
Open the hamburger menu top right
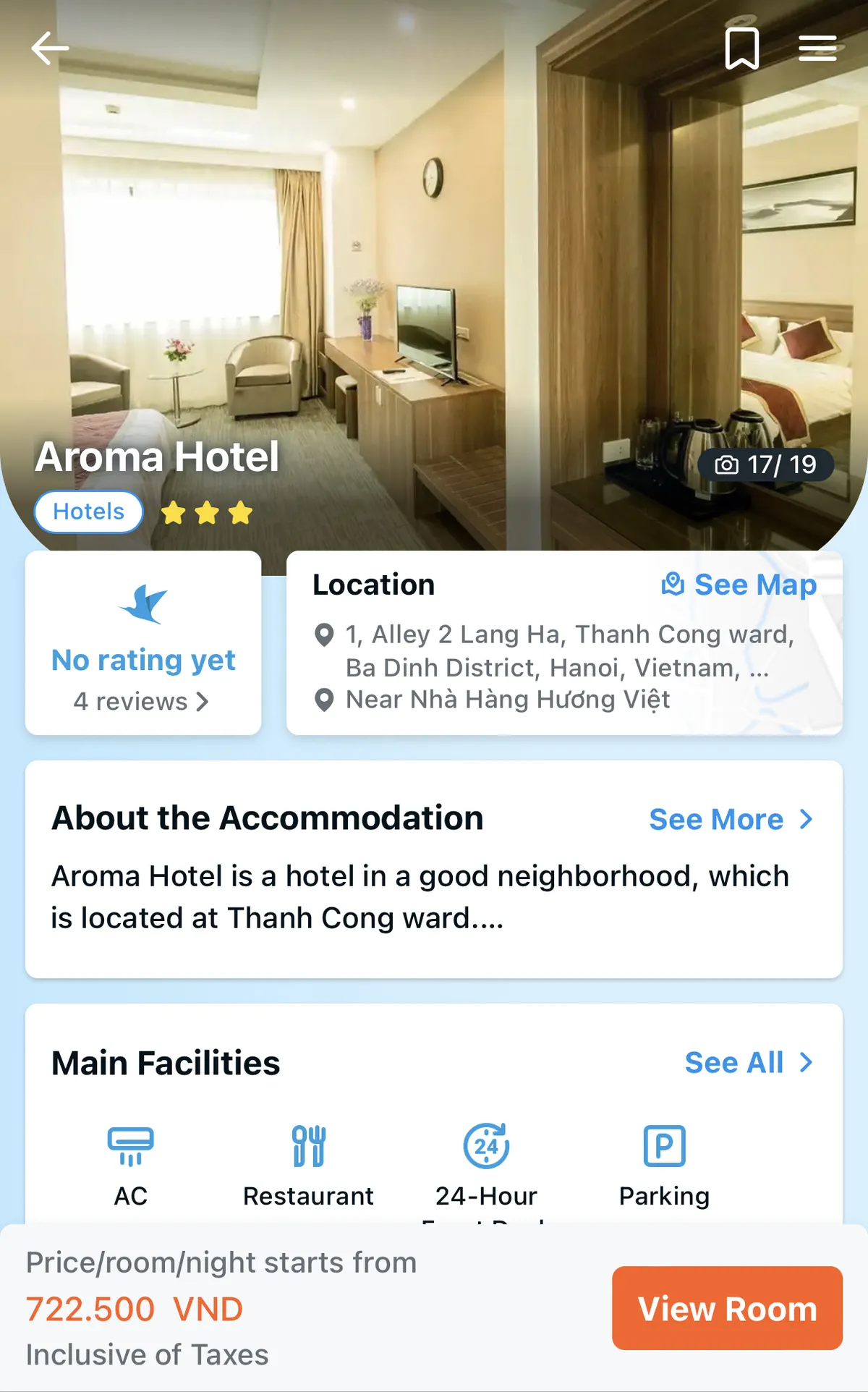[817, 48]
